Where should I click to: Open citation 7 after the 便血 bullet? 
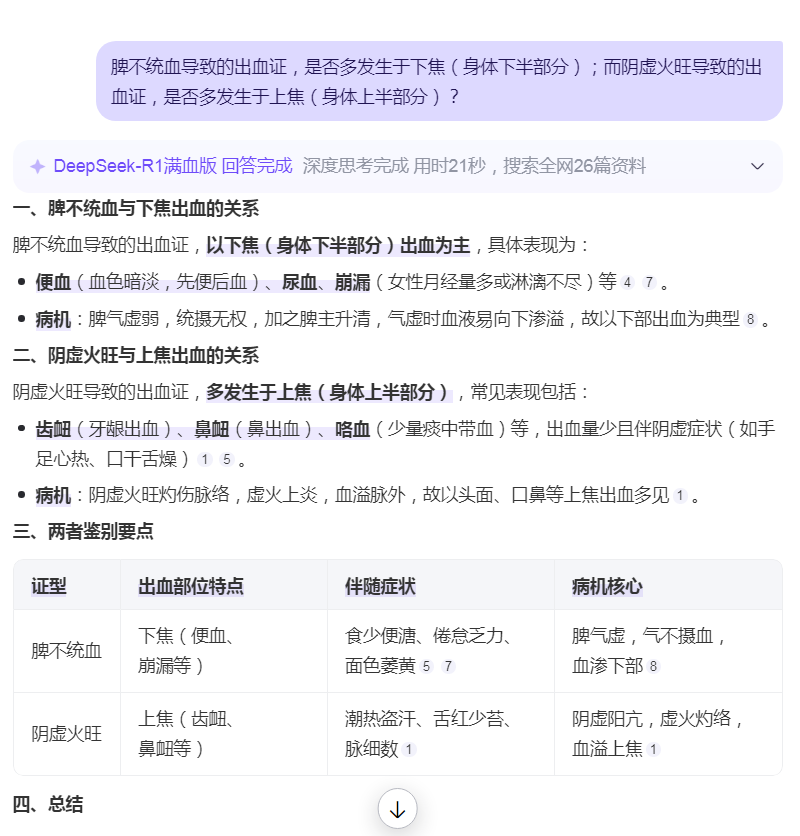click(x=649, y=283)
